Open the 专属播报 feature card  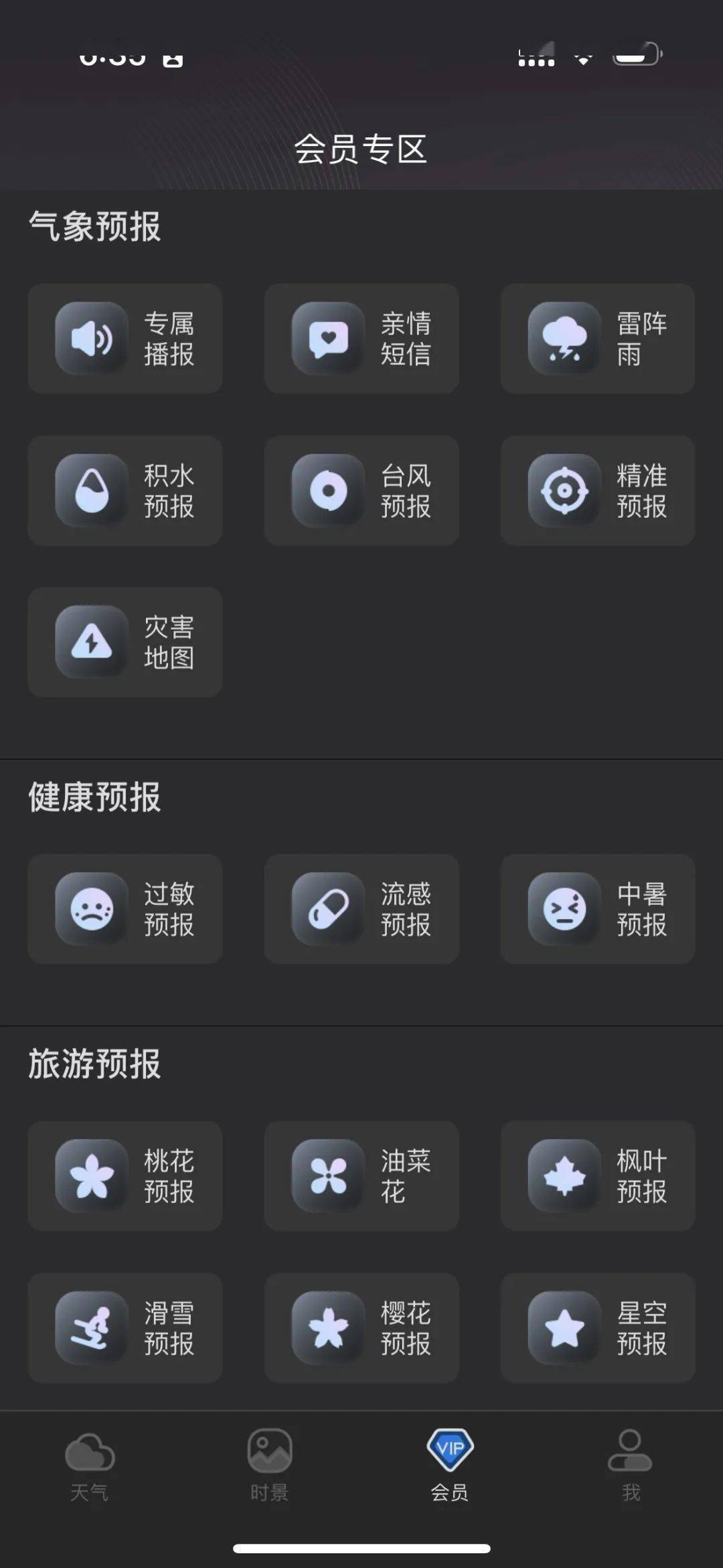tap(125, 338)
